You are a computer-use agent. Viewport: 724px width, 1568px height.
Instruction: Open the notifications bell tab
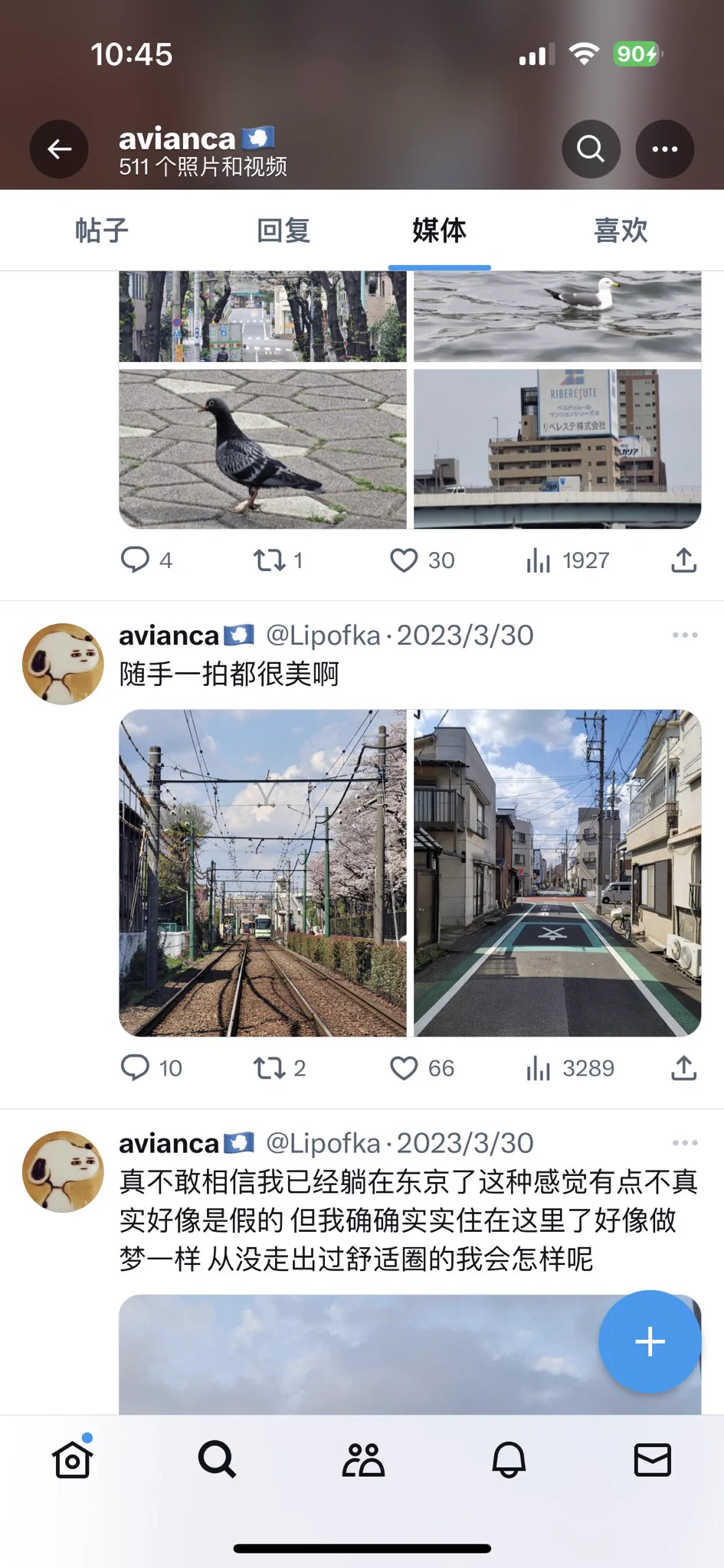pos(508,1460)
